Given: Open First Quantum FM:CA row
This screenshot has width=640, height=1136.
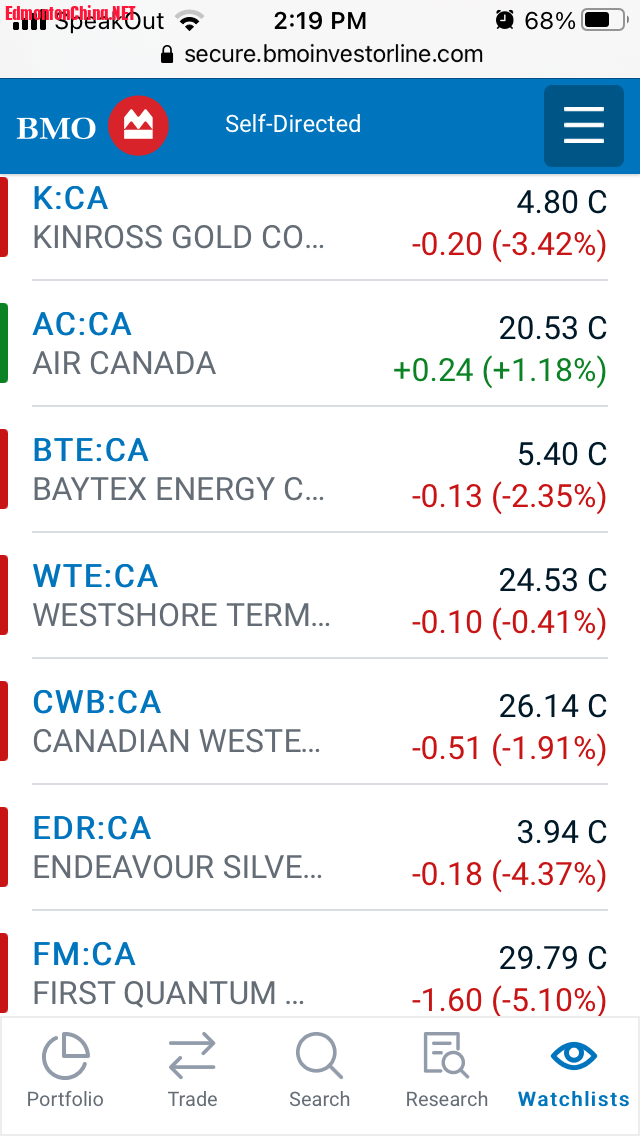Looking at the screenshot, I should pyautogui.click(x=320, y=972).
